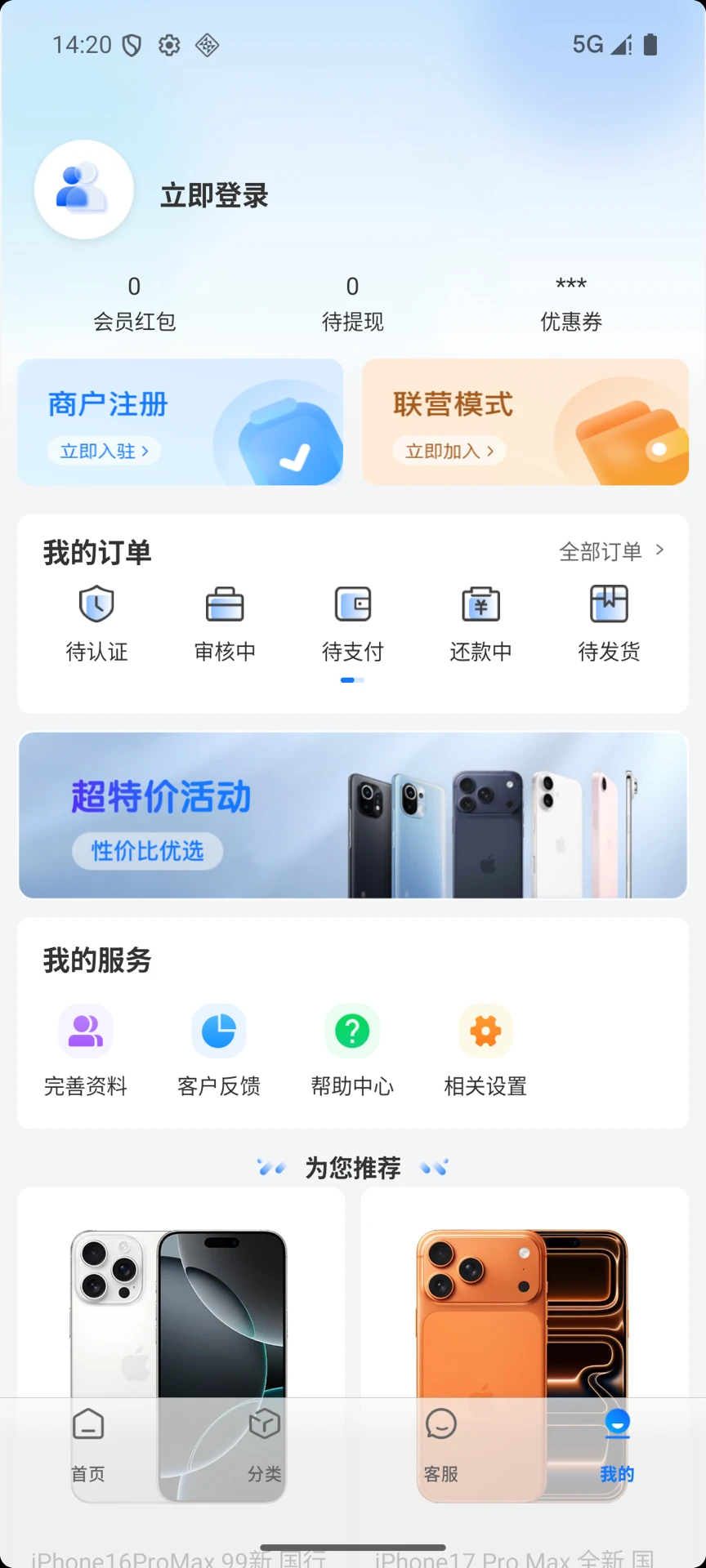Show 待支付 orders
Image resolution: width=706 pixels, height=1568 pixels.
[x=353, y=623]
